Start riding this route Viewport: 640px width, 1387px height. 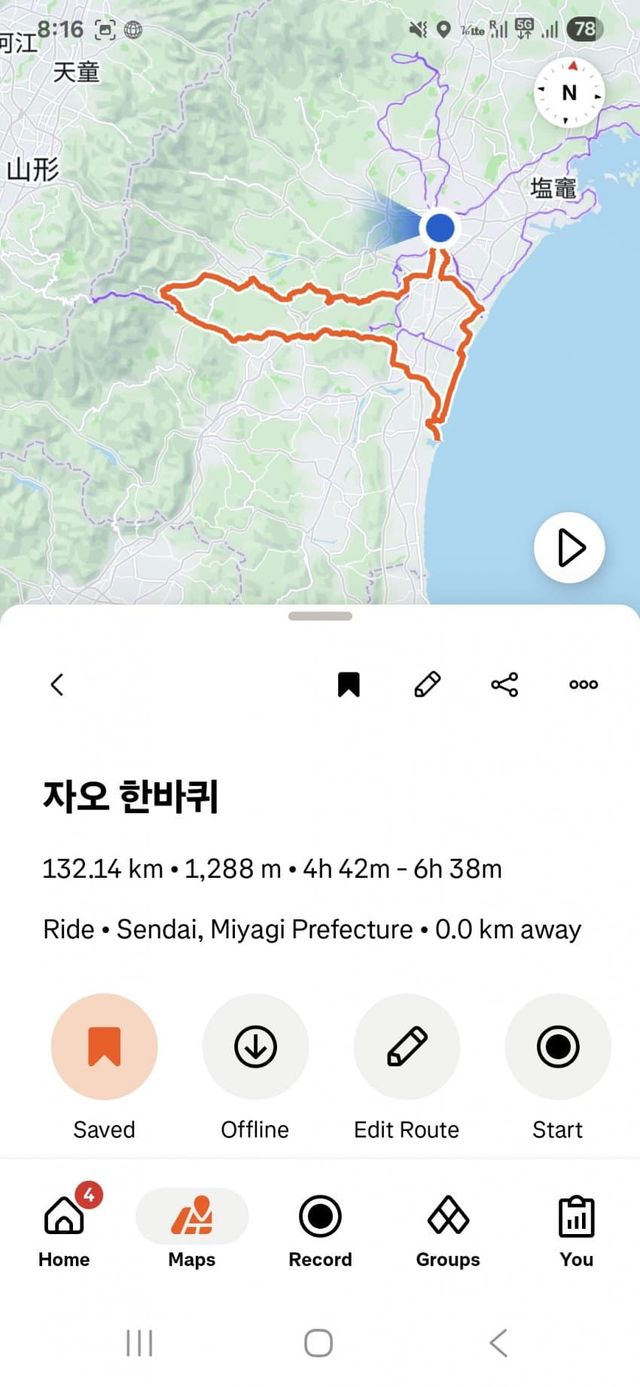(557, 1047)
